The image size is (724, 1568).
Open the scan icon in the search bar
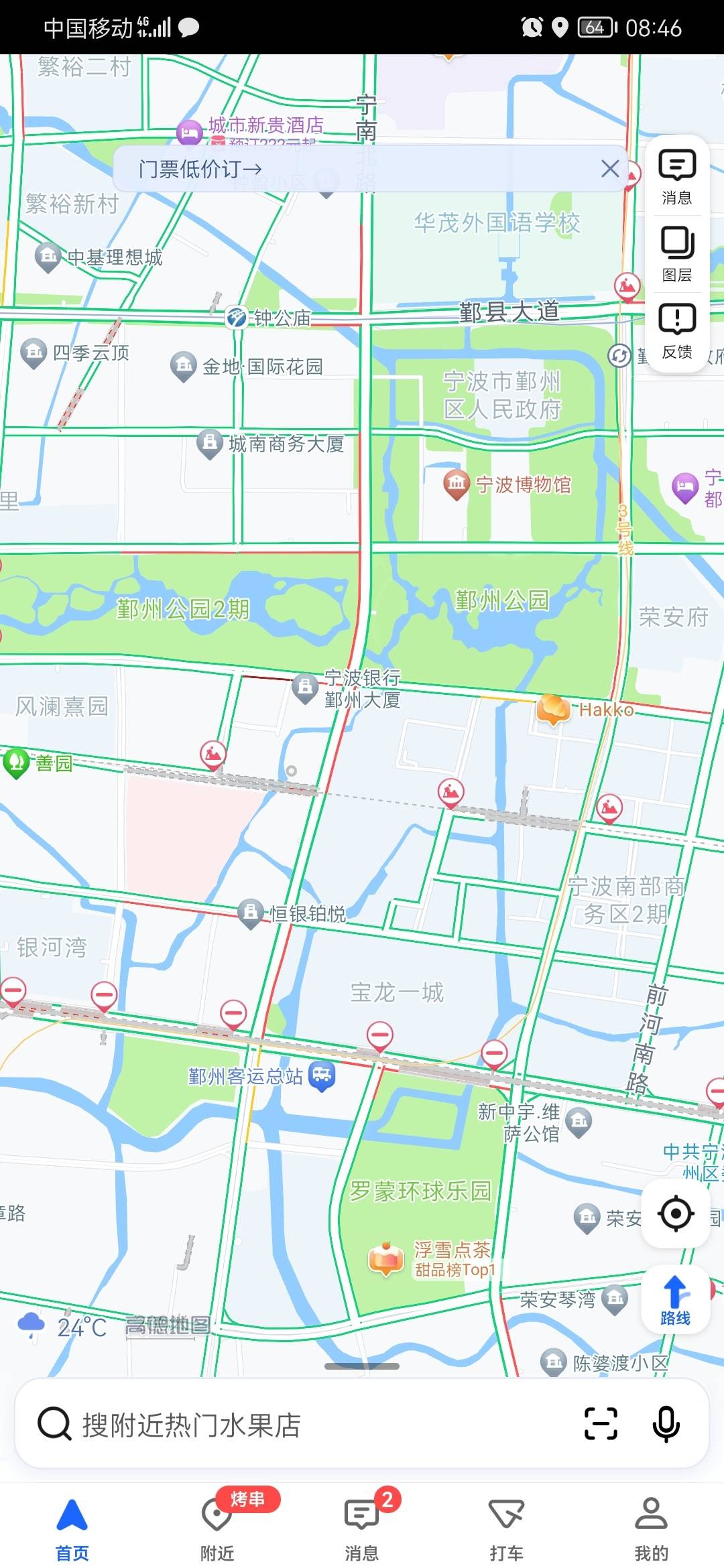(x=601, y=1424)
